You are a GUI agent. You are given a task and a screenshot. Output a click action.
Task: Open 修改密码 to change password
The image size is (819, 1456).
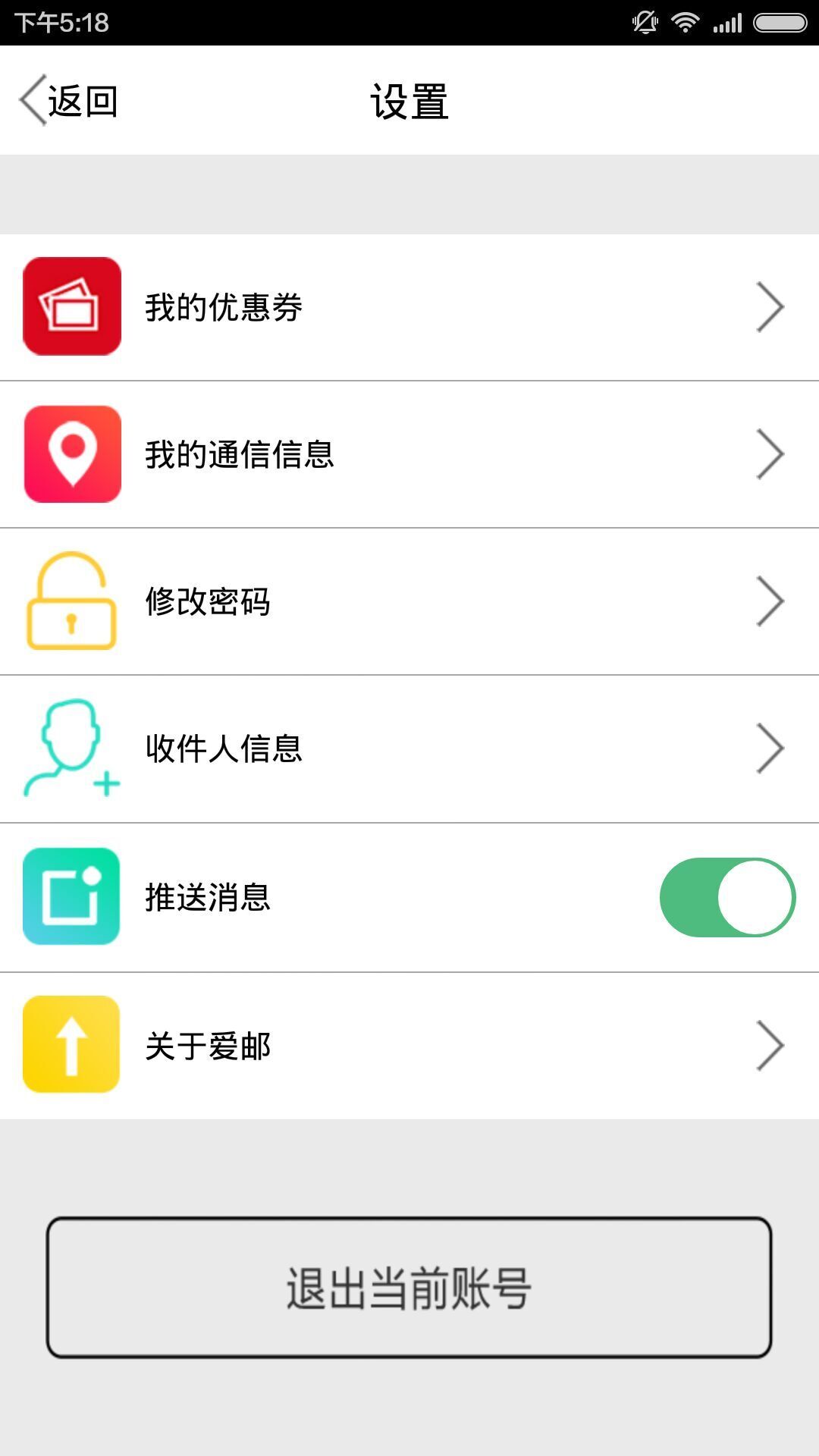pyautogui.click(x=409, y=601)
